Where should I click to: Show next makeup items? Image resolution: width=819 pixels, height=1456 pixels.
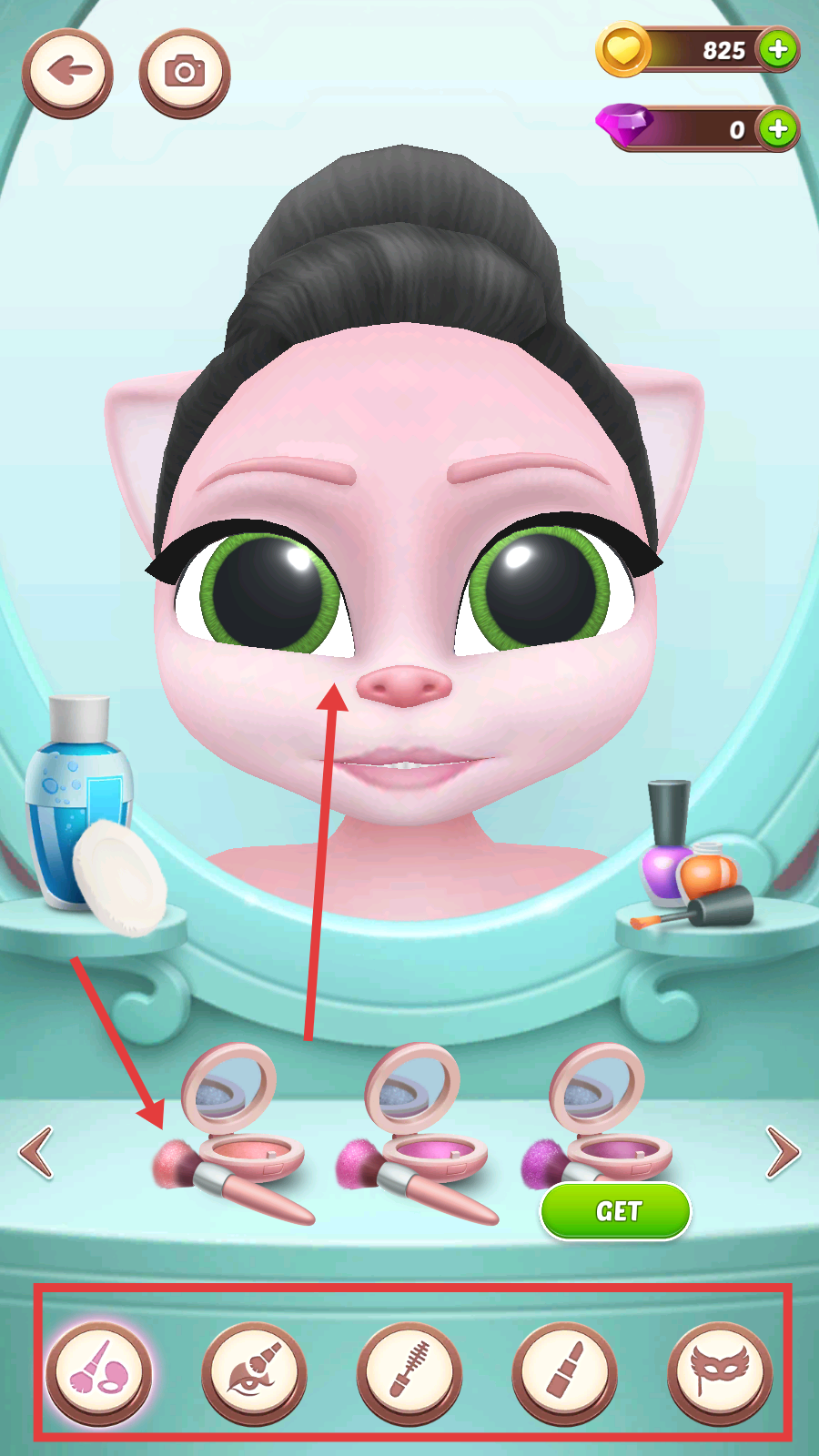[782, 1152]
